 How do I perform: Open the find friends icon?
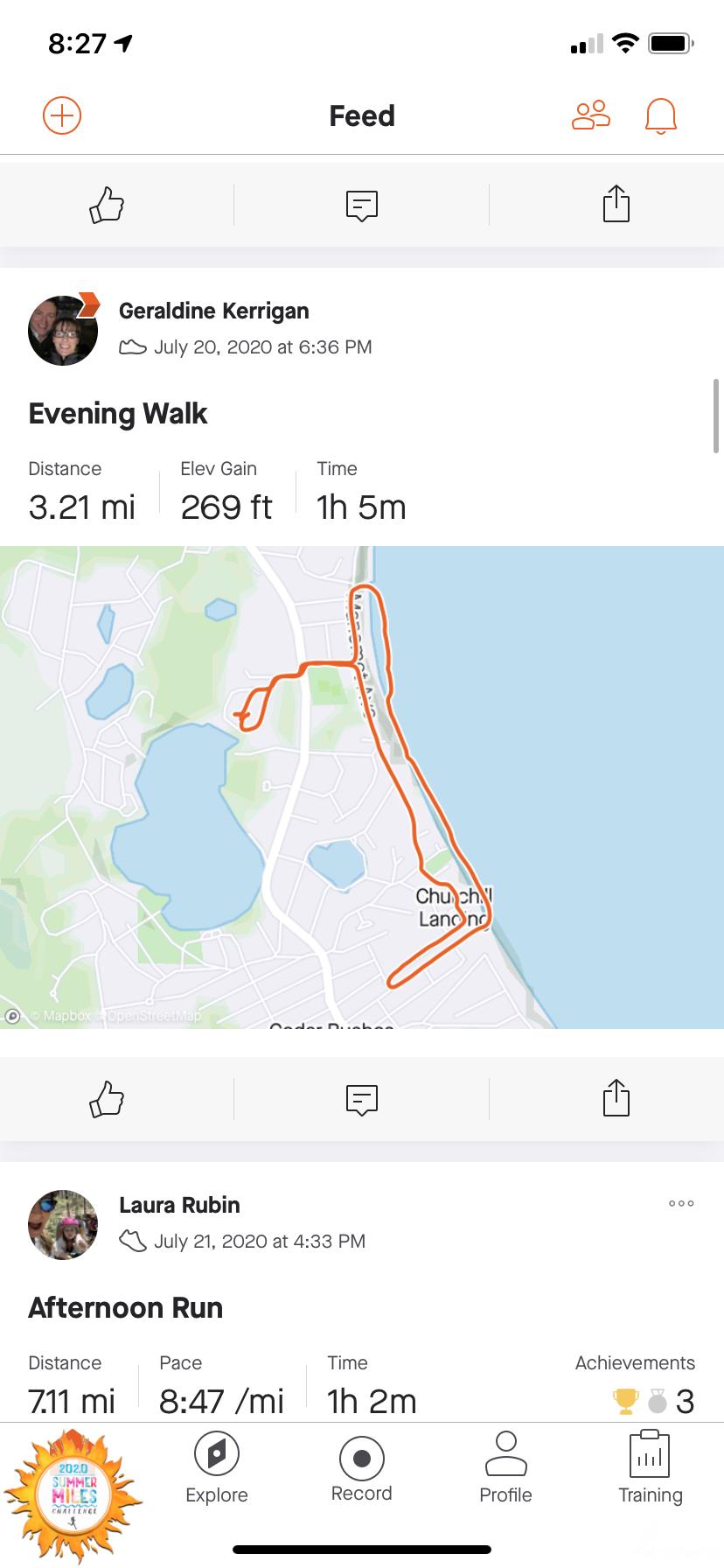(591, 115)
